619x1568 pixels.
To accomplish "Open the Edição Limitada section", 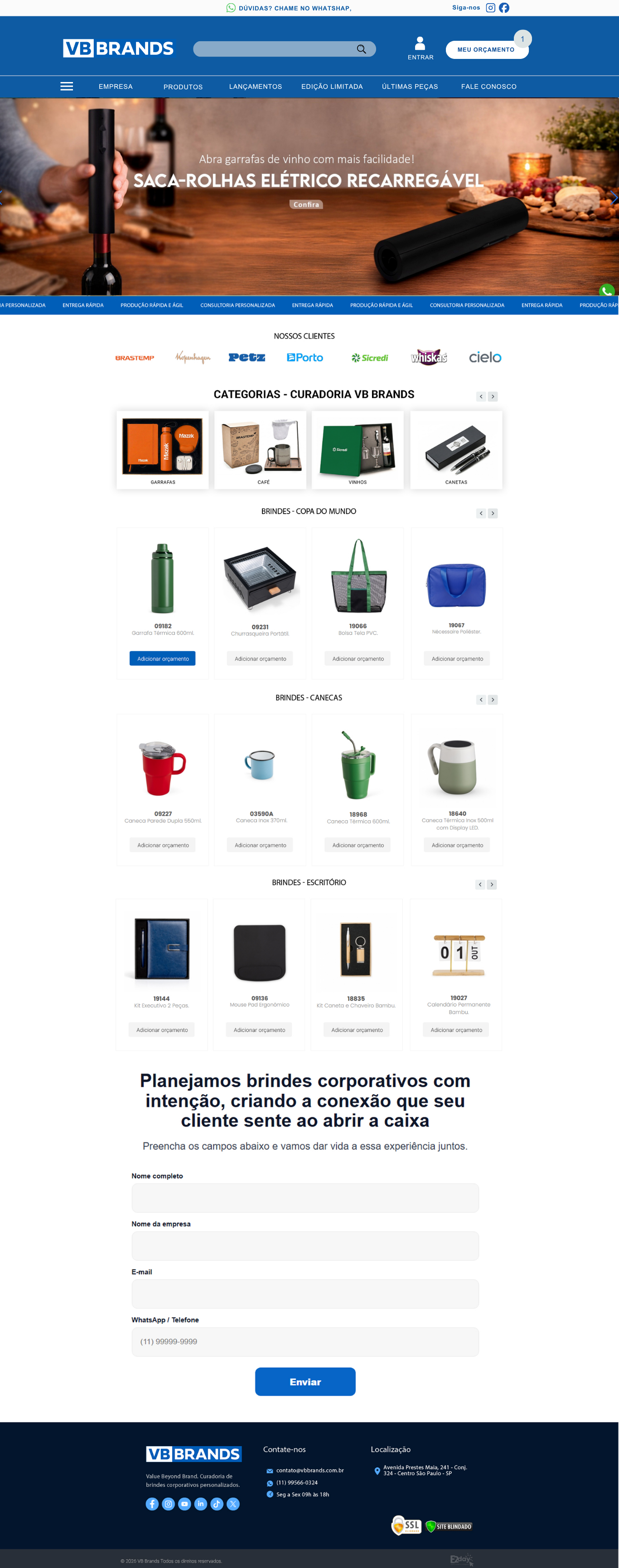I will pyautogui.click(x=332, y=87).
